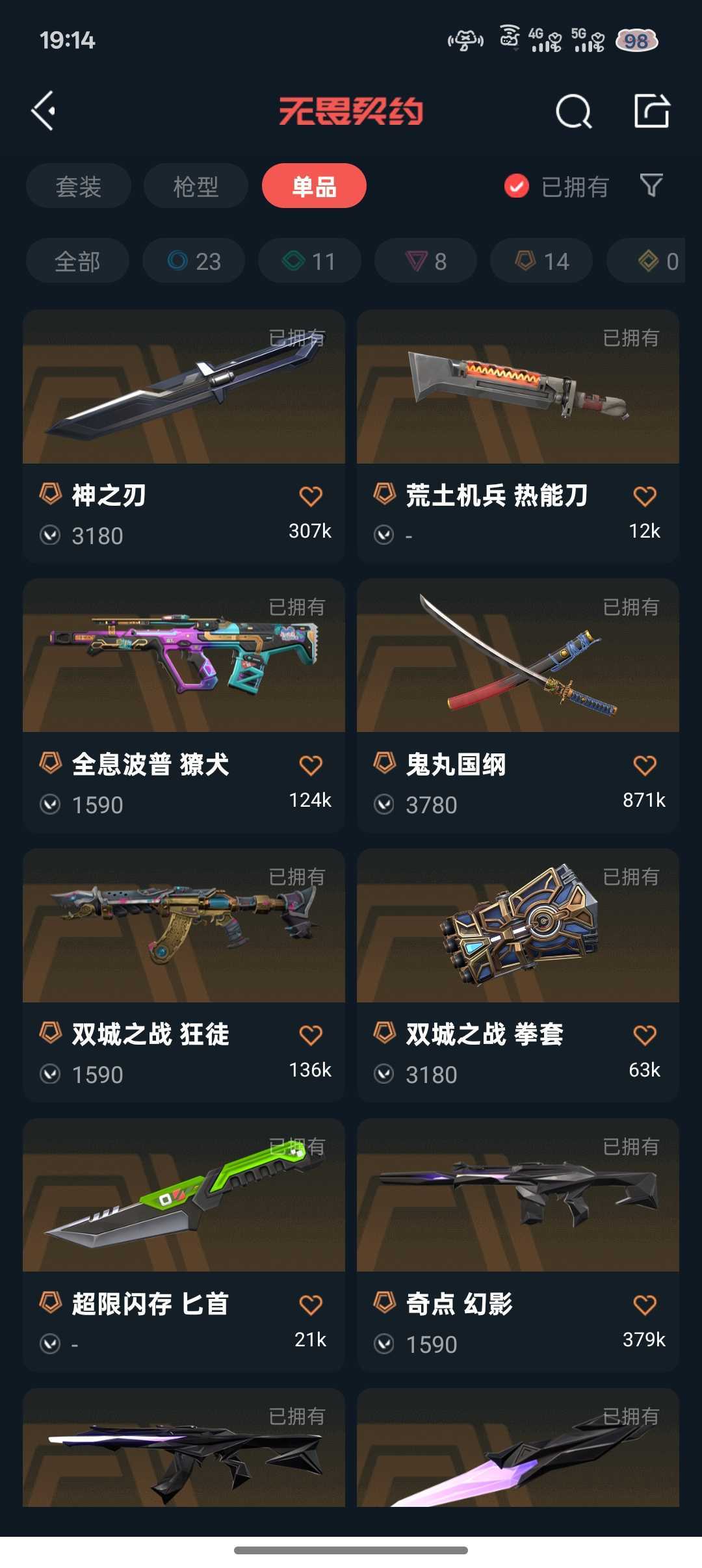Viewport: 702px width, 1568px height.
Task: Like the 鬼丸国纲 skin with the heart
Action: [645, 766]
